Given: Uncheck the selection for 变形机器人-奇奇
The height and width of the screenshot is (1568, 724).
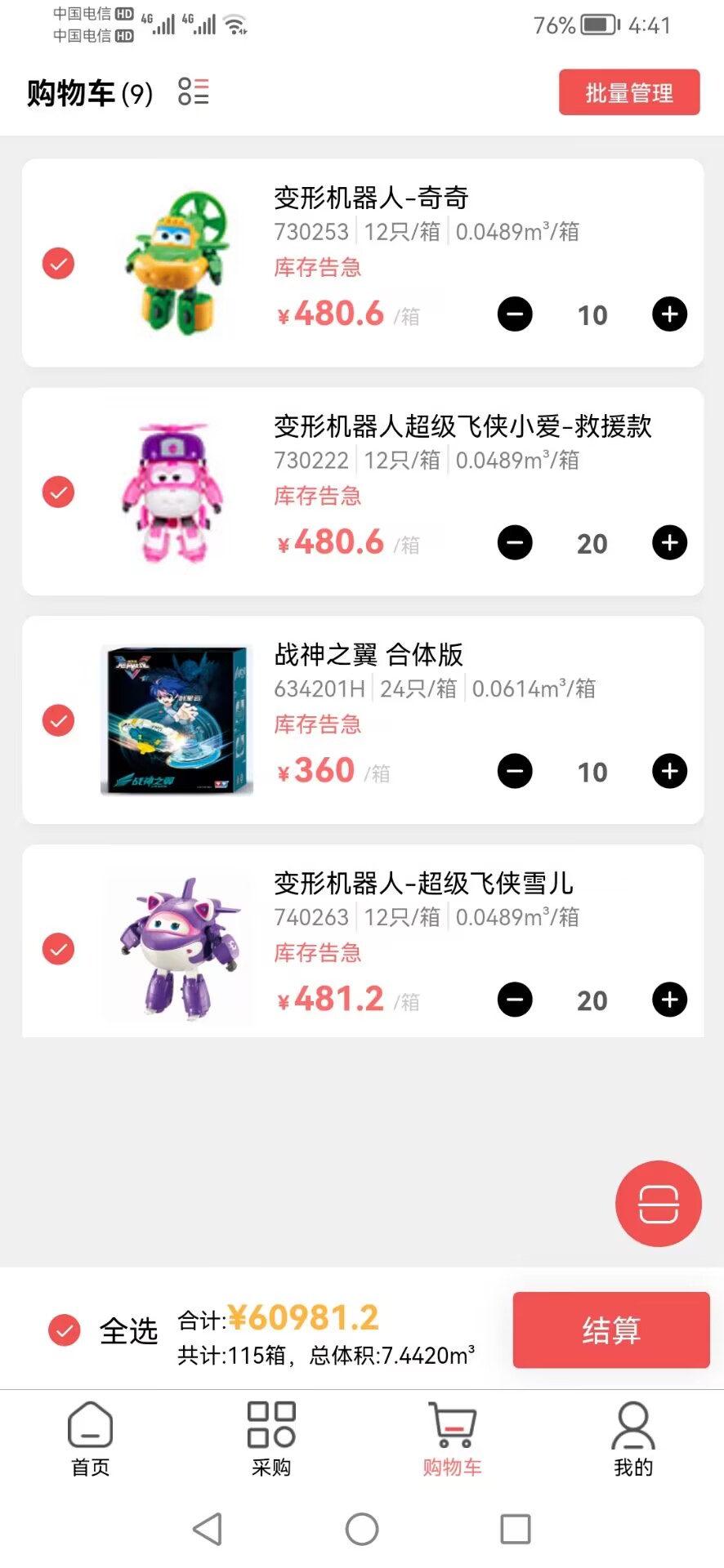Looking at the screenshot, I should coord(57,263).
